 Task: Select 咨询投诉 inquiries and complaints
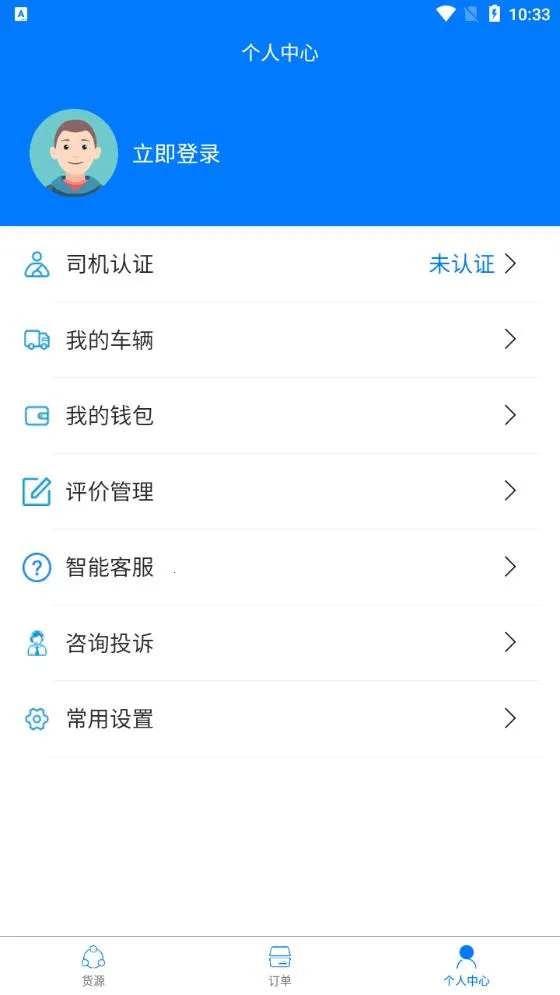tap(280, 643)
